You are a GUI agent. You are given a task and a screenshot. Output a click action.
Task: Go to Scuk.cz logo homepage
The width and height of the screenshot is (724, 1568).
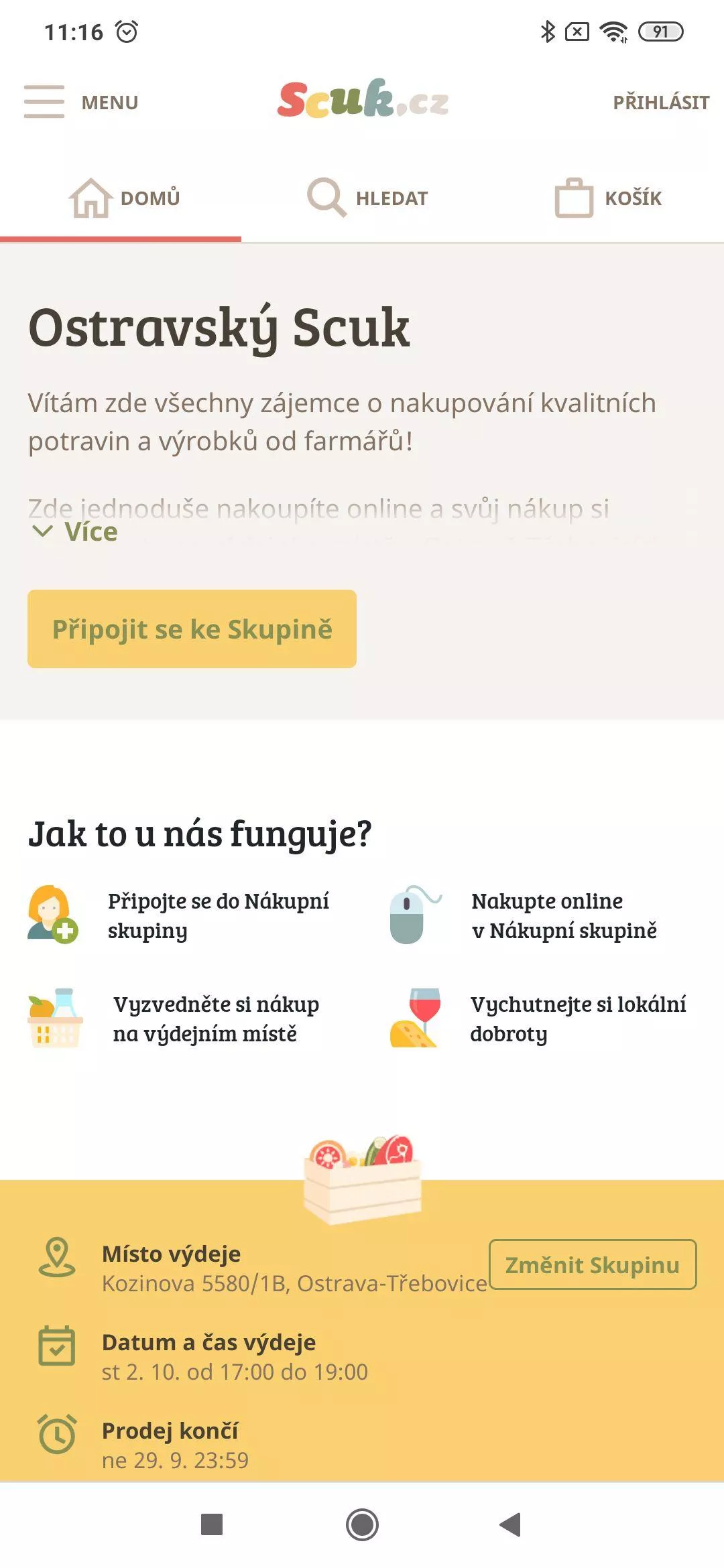coord(363,99)
